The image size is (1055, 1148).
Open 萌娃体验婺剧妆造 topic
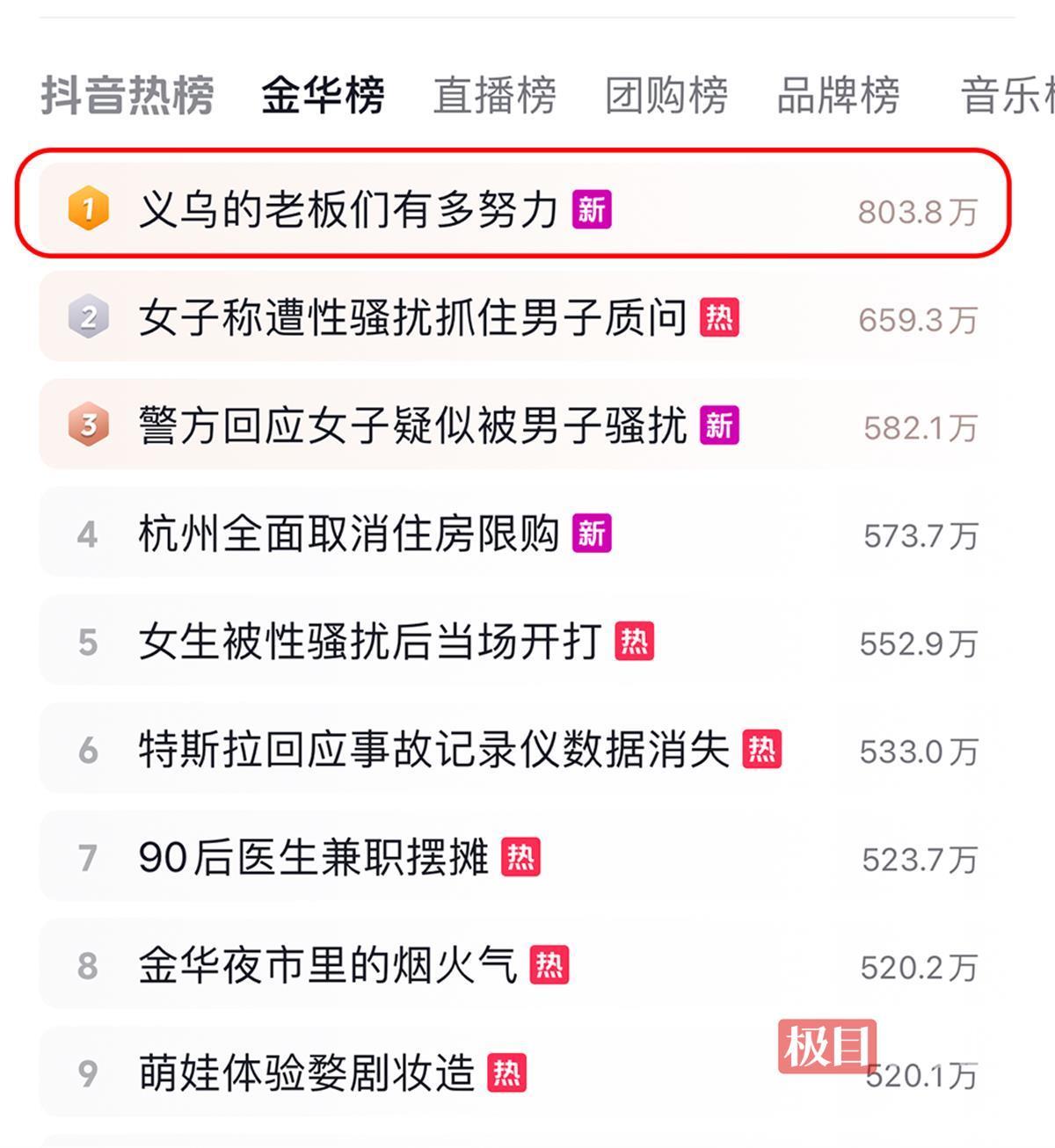[x=306, y=1073]
